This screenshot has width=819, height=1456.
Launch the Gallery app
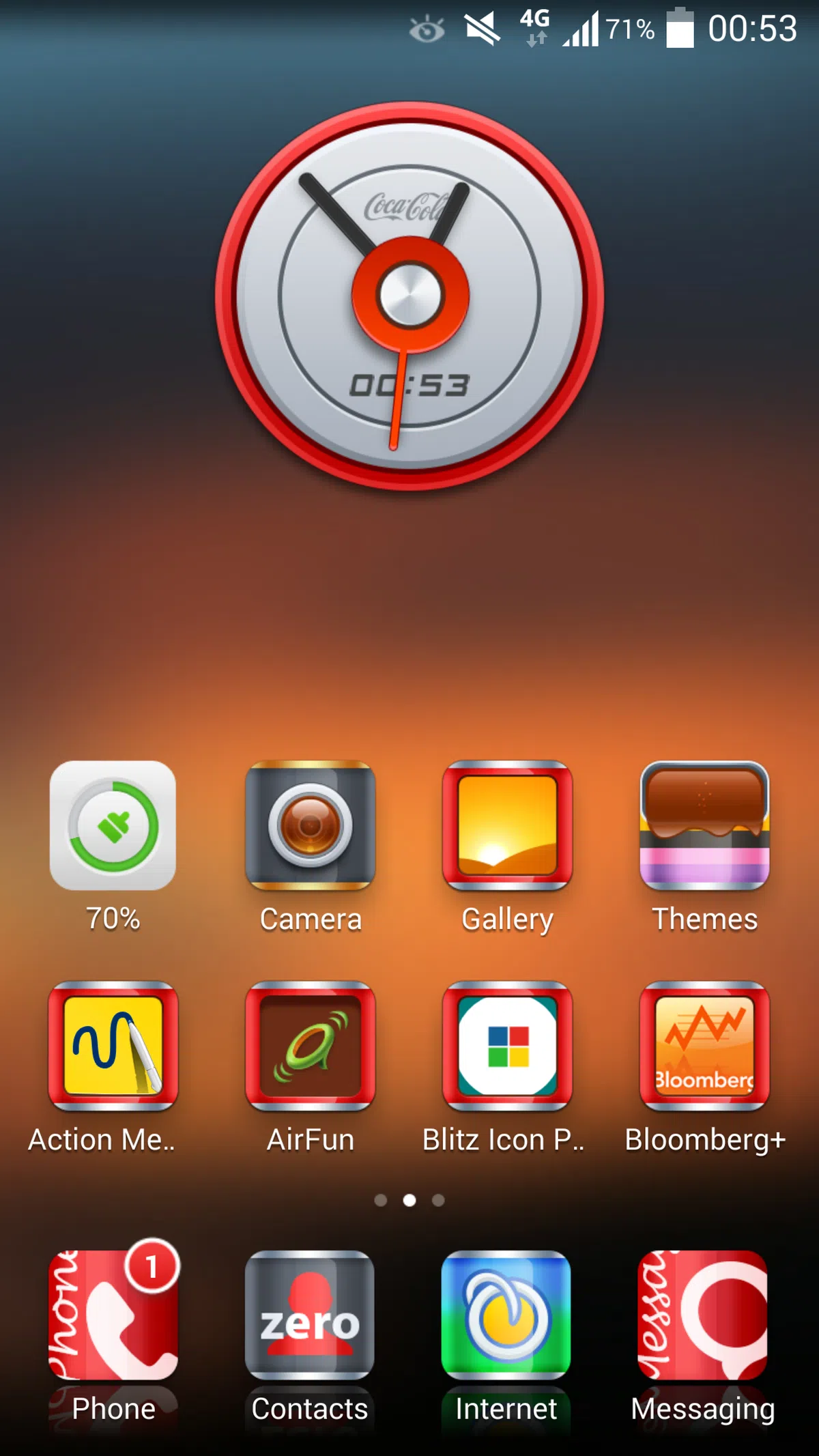[507, 826]
